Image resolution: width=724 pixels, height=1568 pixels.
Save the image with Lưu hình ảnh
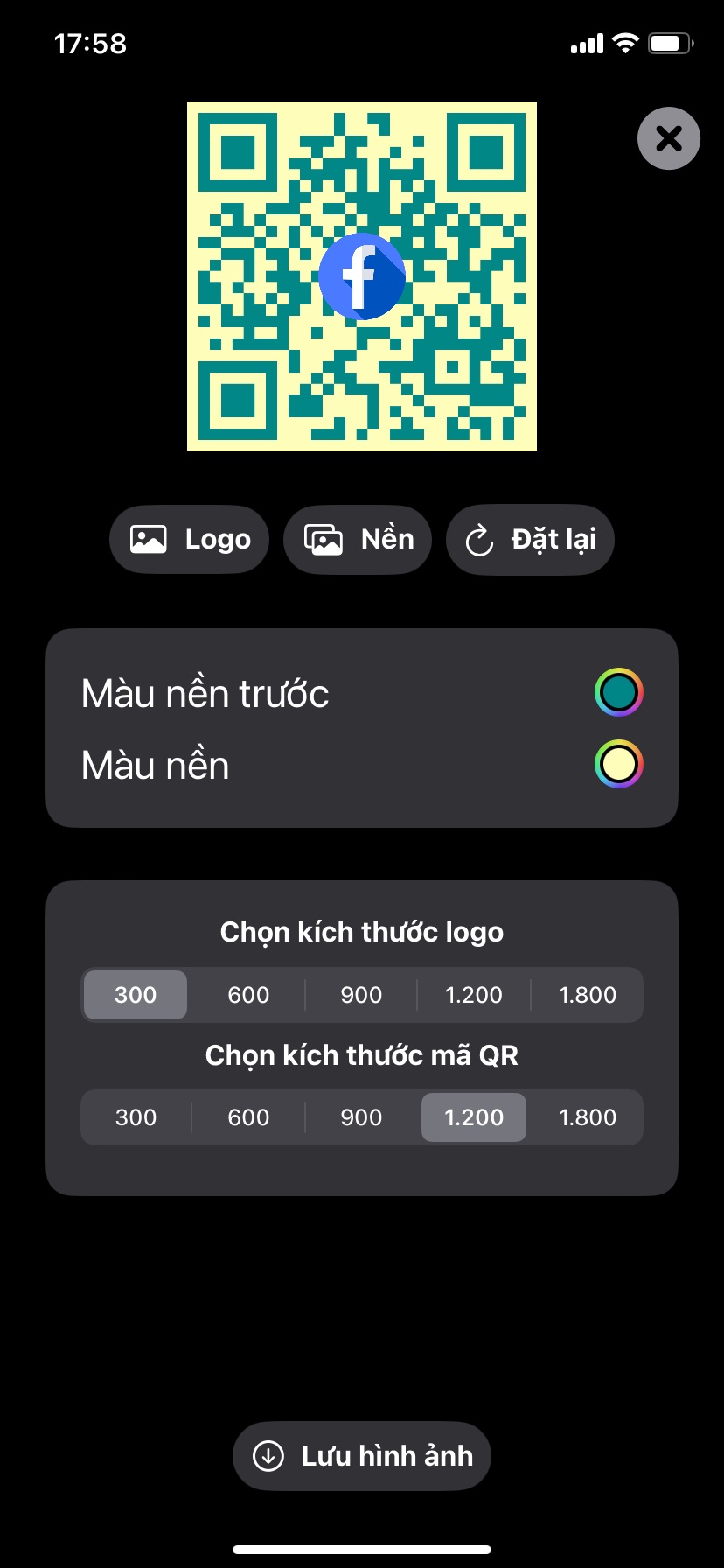pos(362,1456)
